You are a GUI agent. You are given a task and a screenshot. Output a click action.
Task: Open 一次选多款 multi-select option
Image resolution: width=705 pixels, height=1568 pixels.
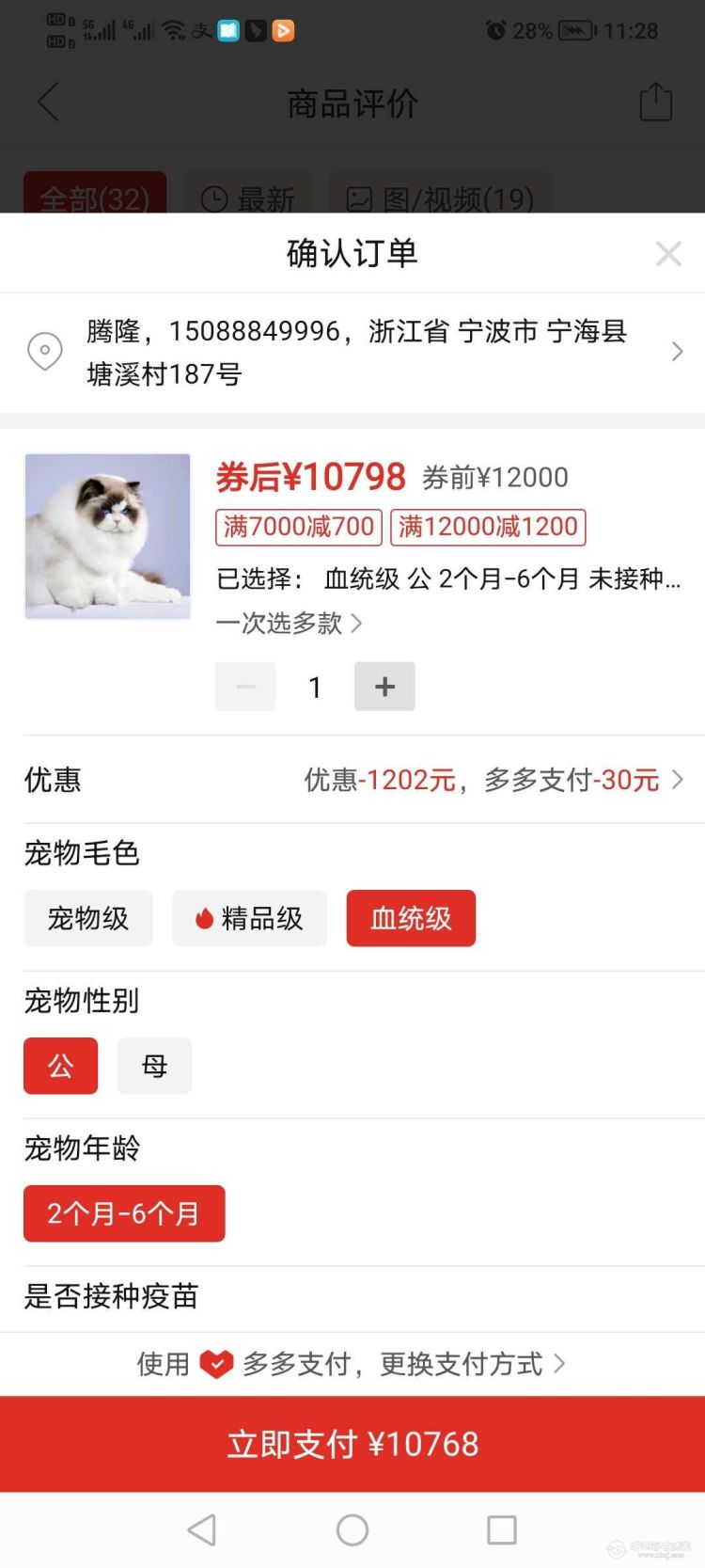coord(289,624)
